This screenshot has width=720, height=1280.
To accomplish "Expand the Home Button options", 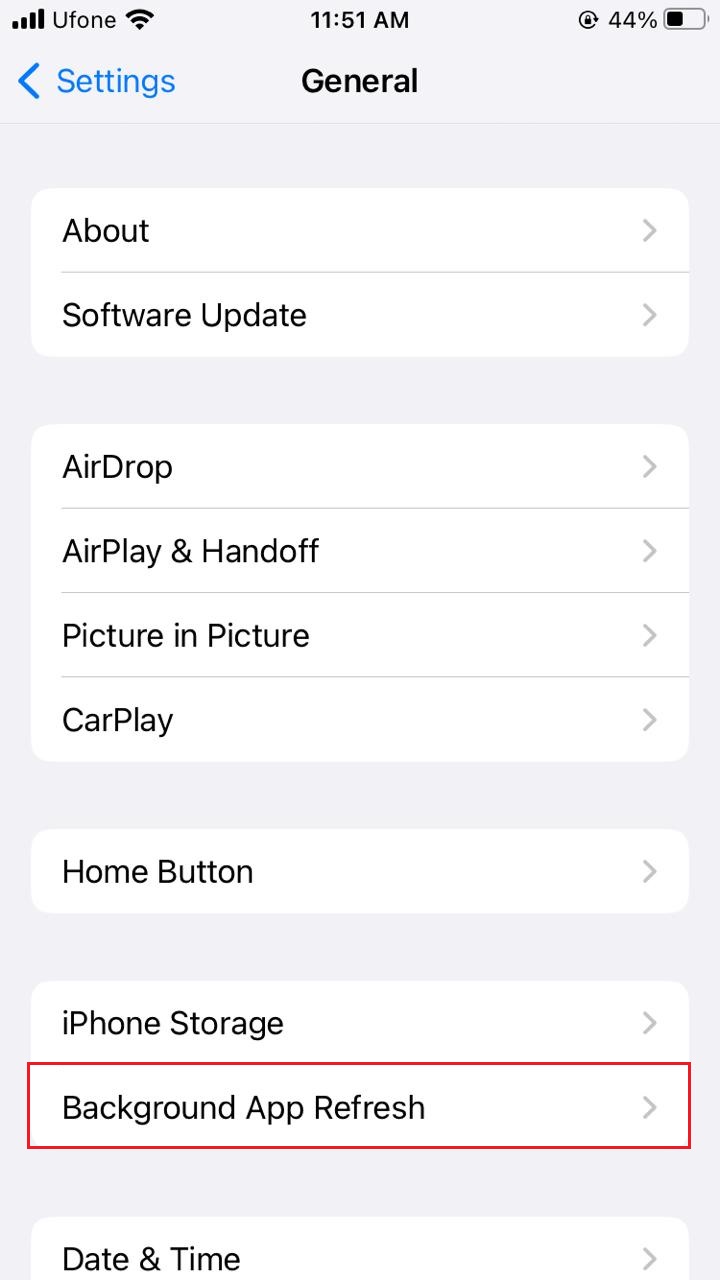I will 360,871.
